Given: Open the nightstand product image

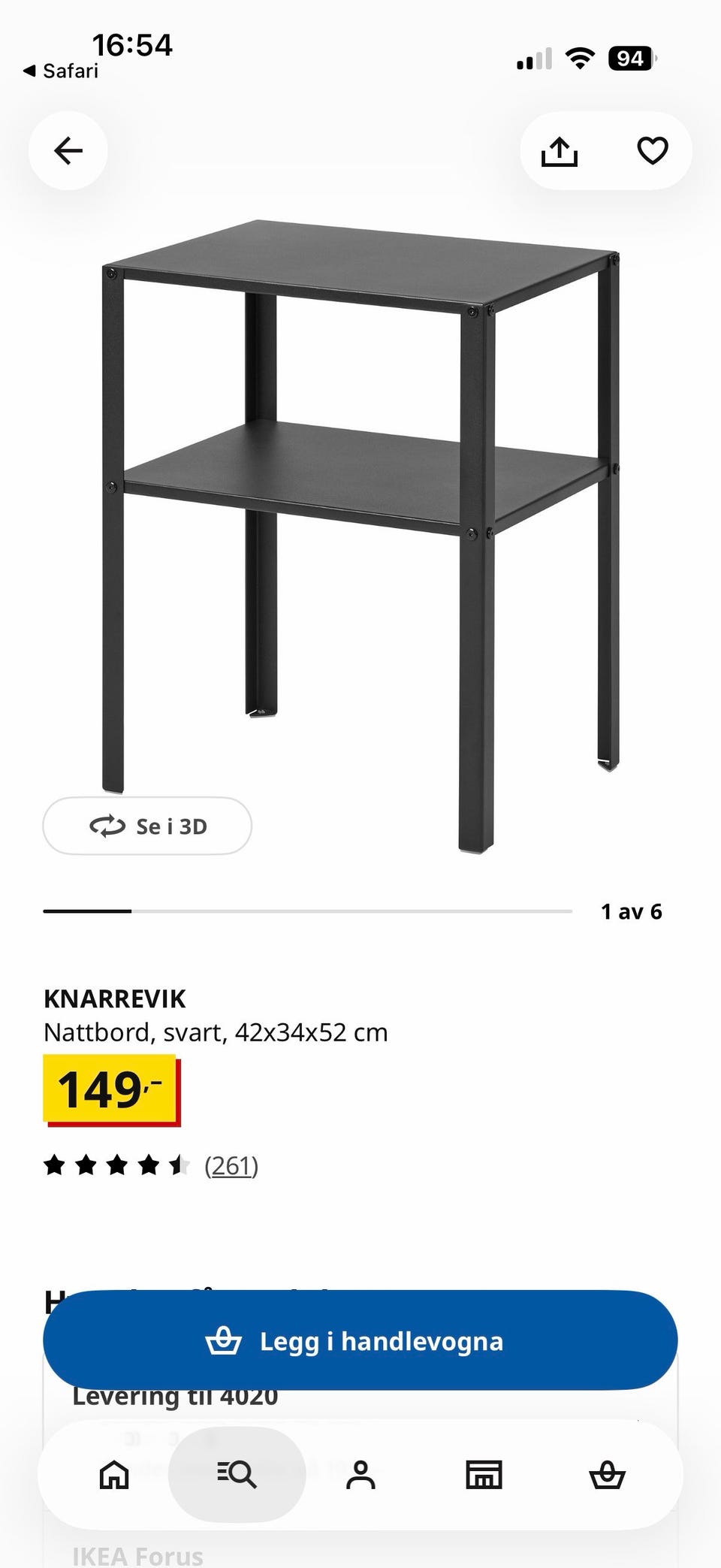Looking at the screenshot, I should click(x=360, y=536).
